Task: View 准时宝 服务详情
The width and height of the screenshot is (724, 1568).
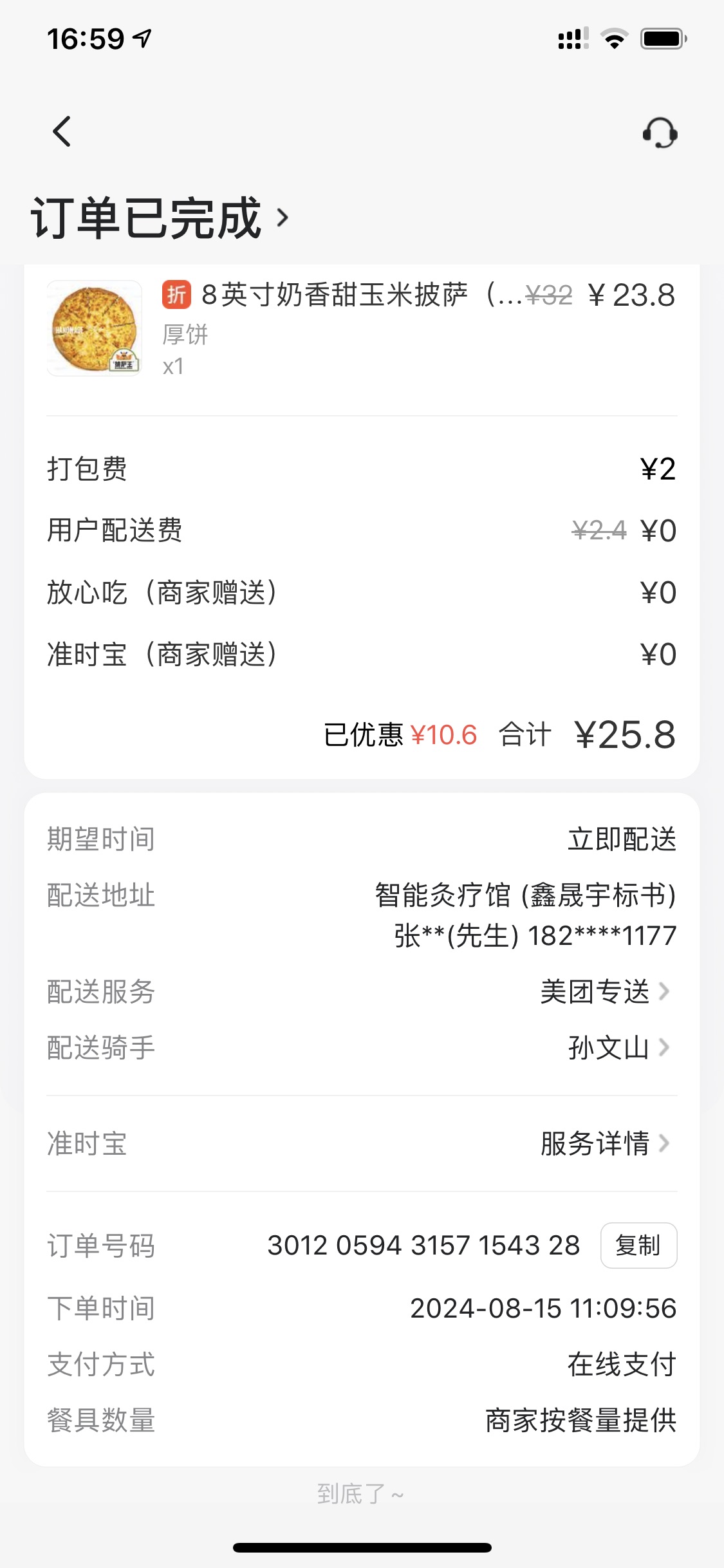Action: pos(605,1144)
